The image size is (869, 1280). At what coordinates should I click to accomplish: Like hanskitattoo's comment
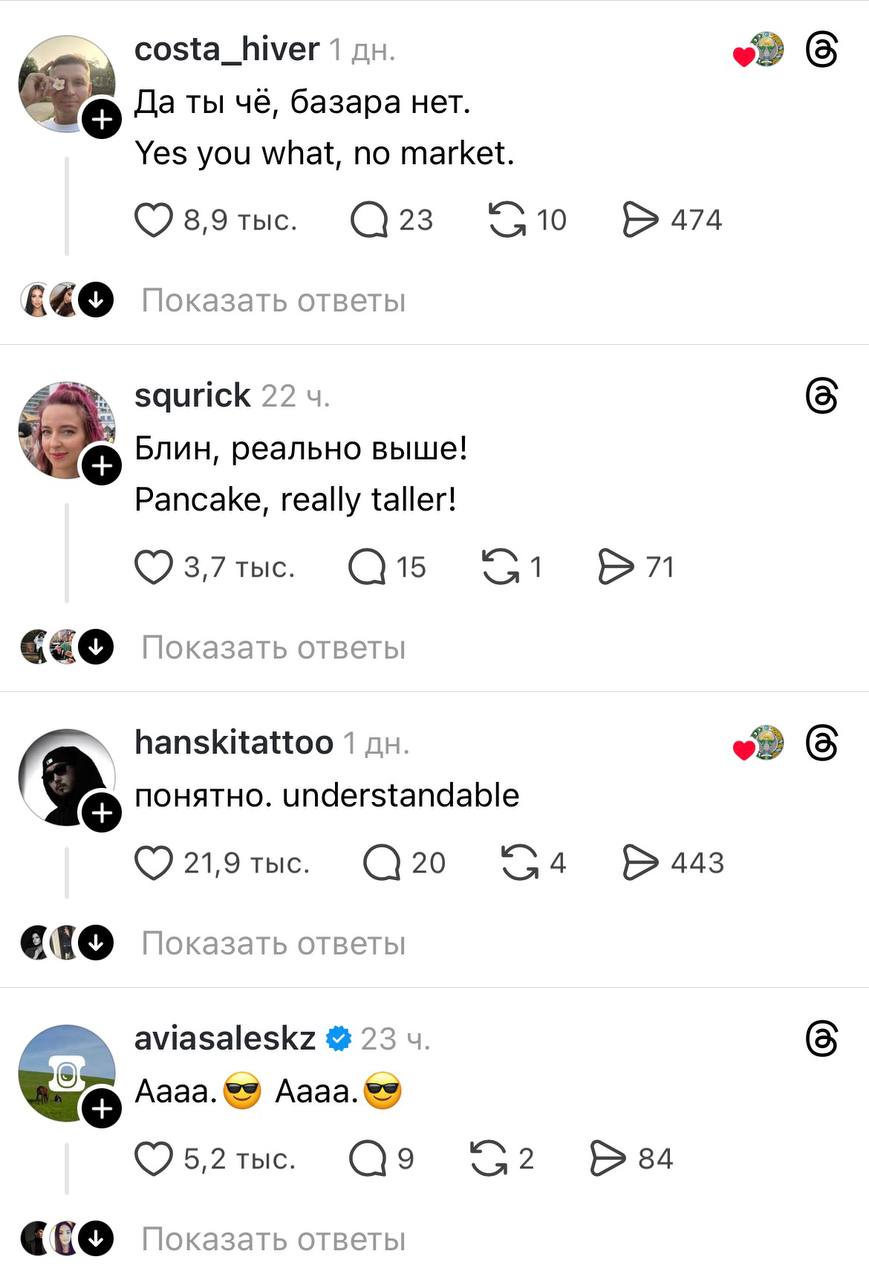click(x=153, y=863)
